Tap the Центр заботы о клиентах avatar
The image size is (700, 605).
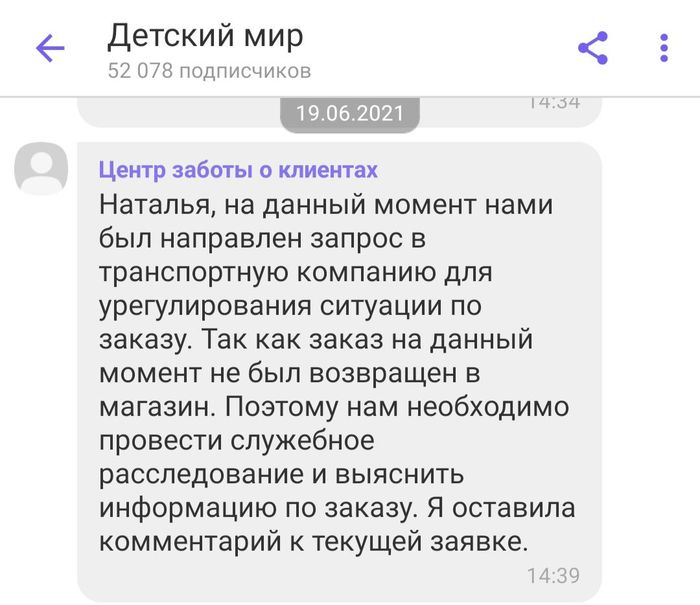(41, 168)
